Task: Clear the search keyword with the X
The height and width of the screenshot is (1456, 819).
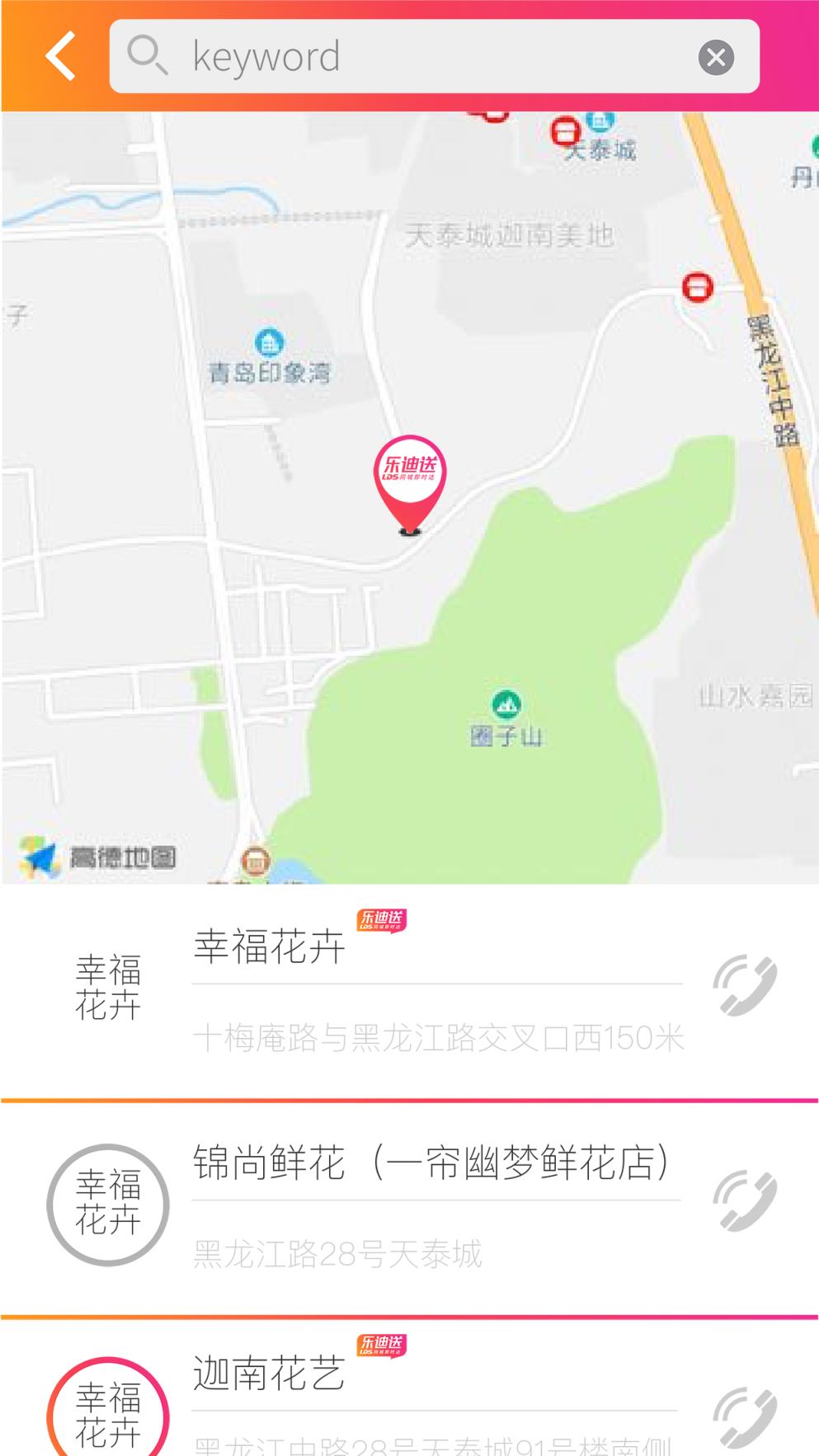Action: [x=717, y=56]
